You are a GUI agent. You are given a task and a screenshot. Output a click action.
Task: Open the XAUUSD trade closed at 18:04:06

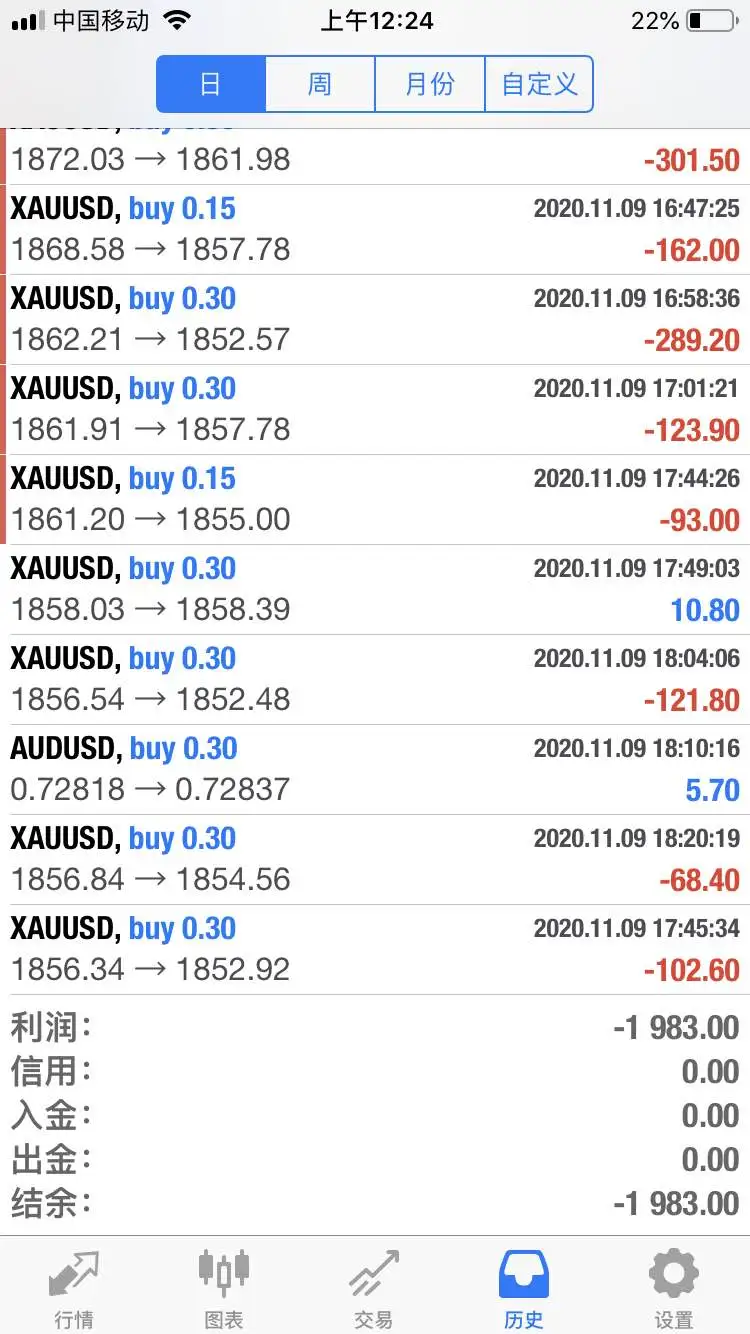tap(375, 680)
